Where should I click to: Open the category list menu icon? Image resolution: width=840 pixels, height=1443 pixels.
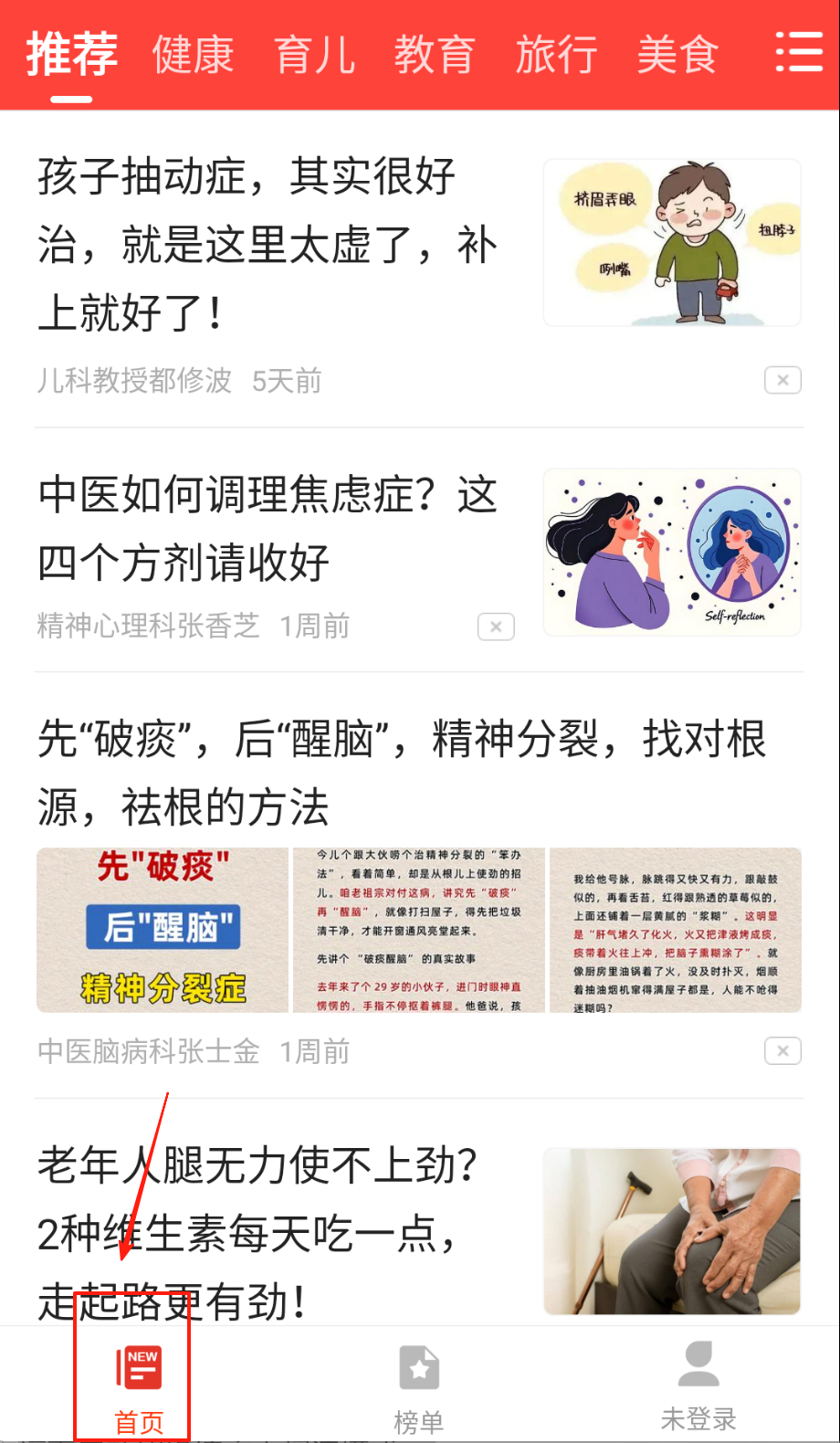click(x=799, y=52)
